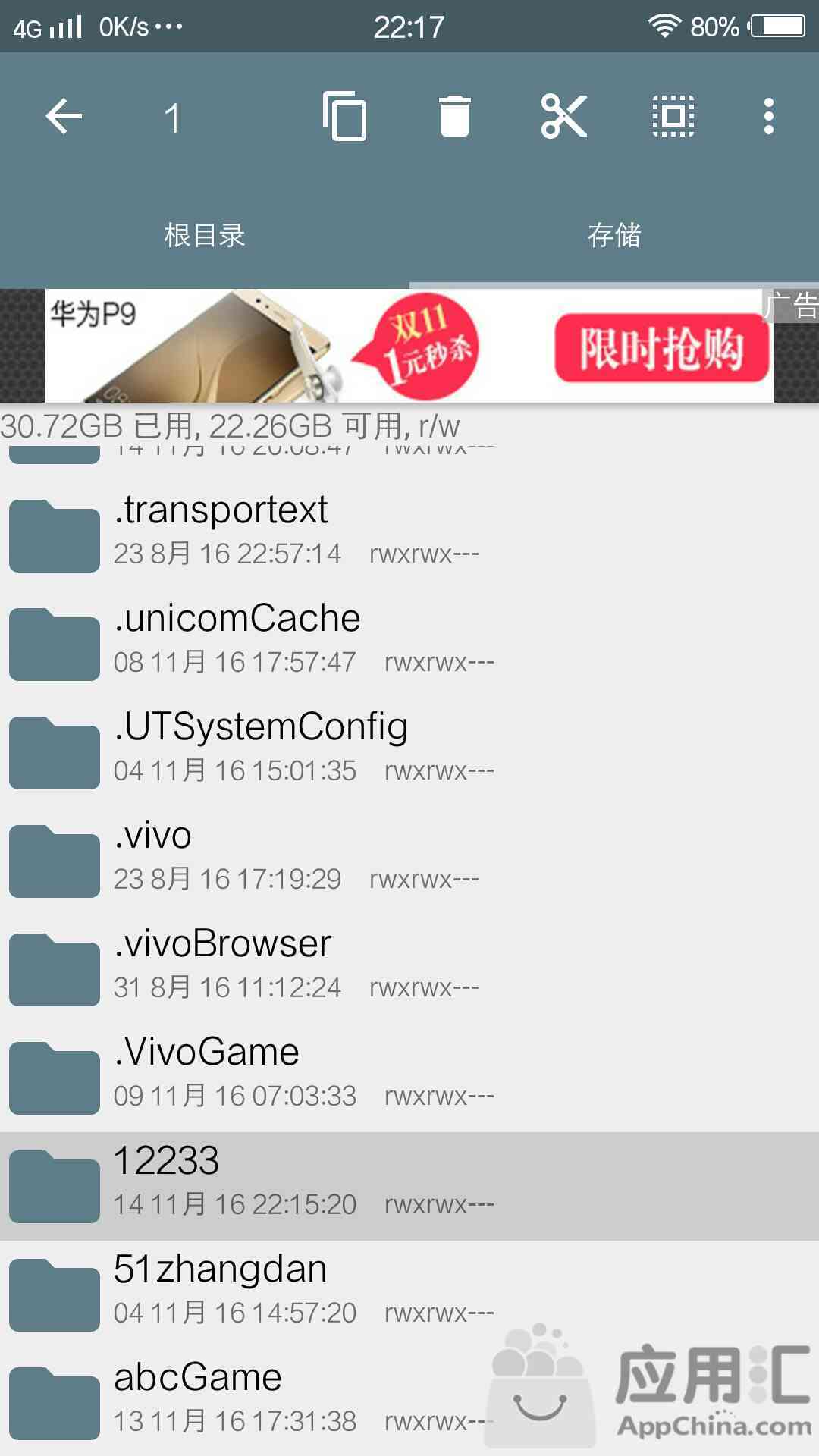Viewport: 819px width, 1456px height.
Task: Switch to the 根目录 tab
Action: point(205,235)
